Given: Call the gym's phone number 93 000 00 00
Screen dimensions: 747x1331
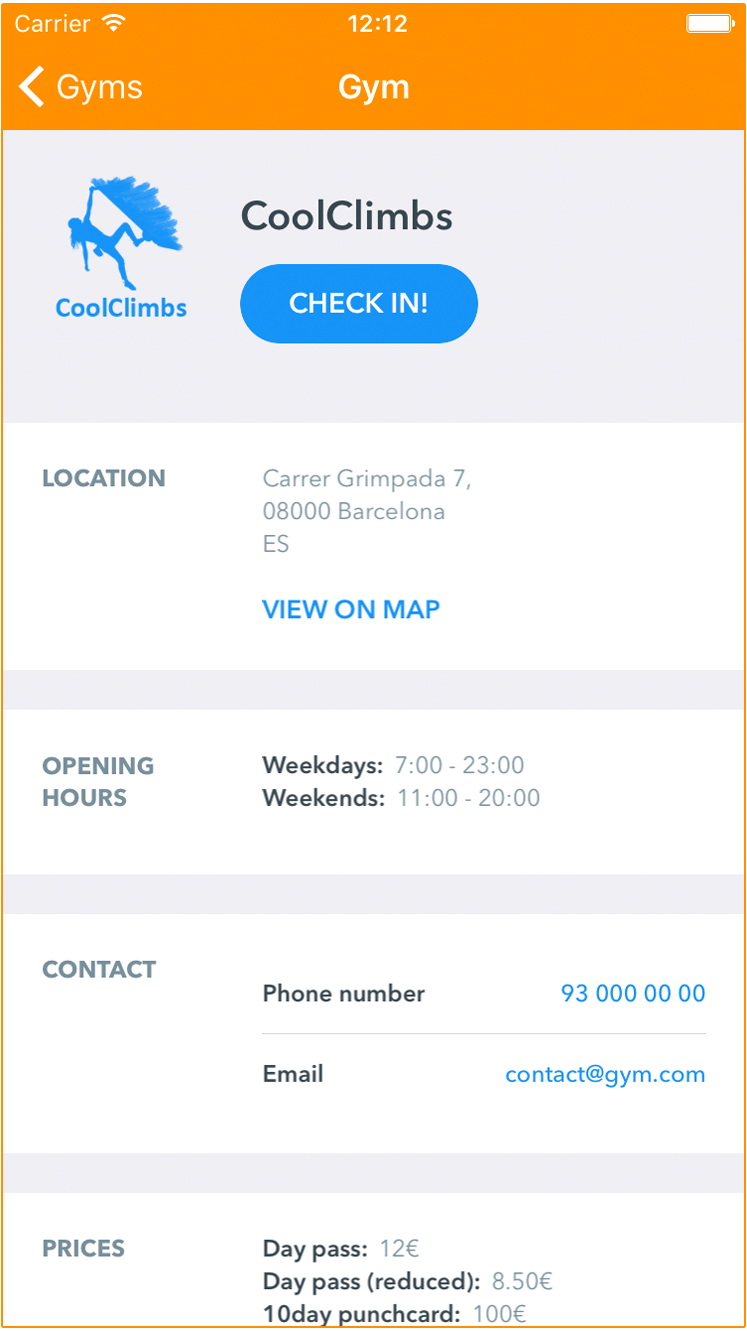Looking at the screenshot, I should [x=633, y=994].
